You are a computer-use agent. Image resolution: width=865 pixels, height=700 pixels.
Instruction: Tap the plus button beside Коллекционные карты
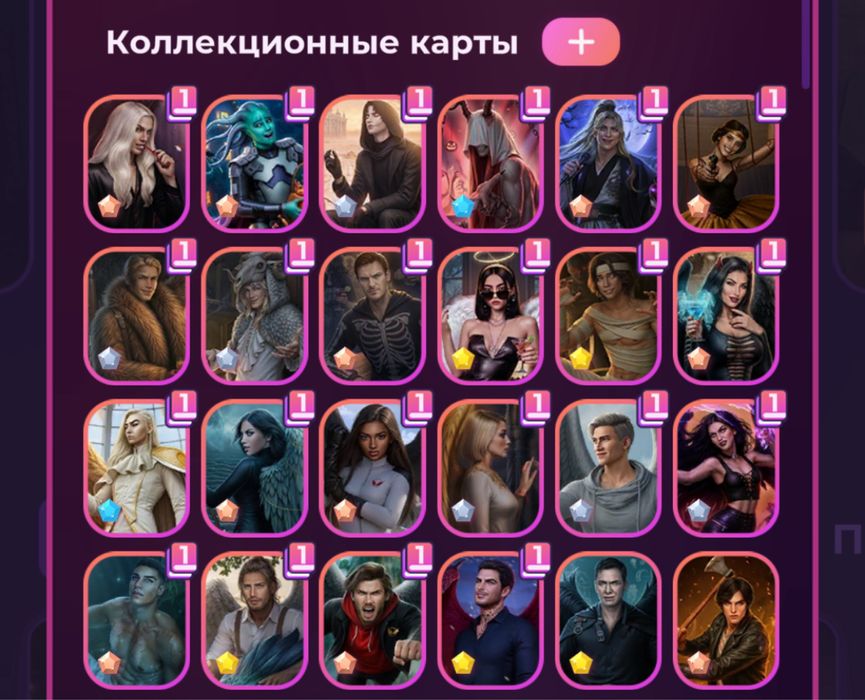pyautogui.click(x=580, y=42)
